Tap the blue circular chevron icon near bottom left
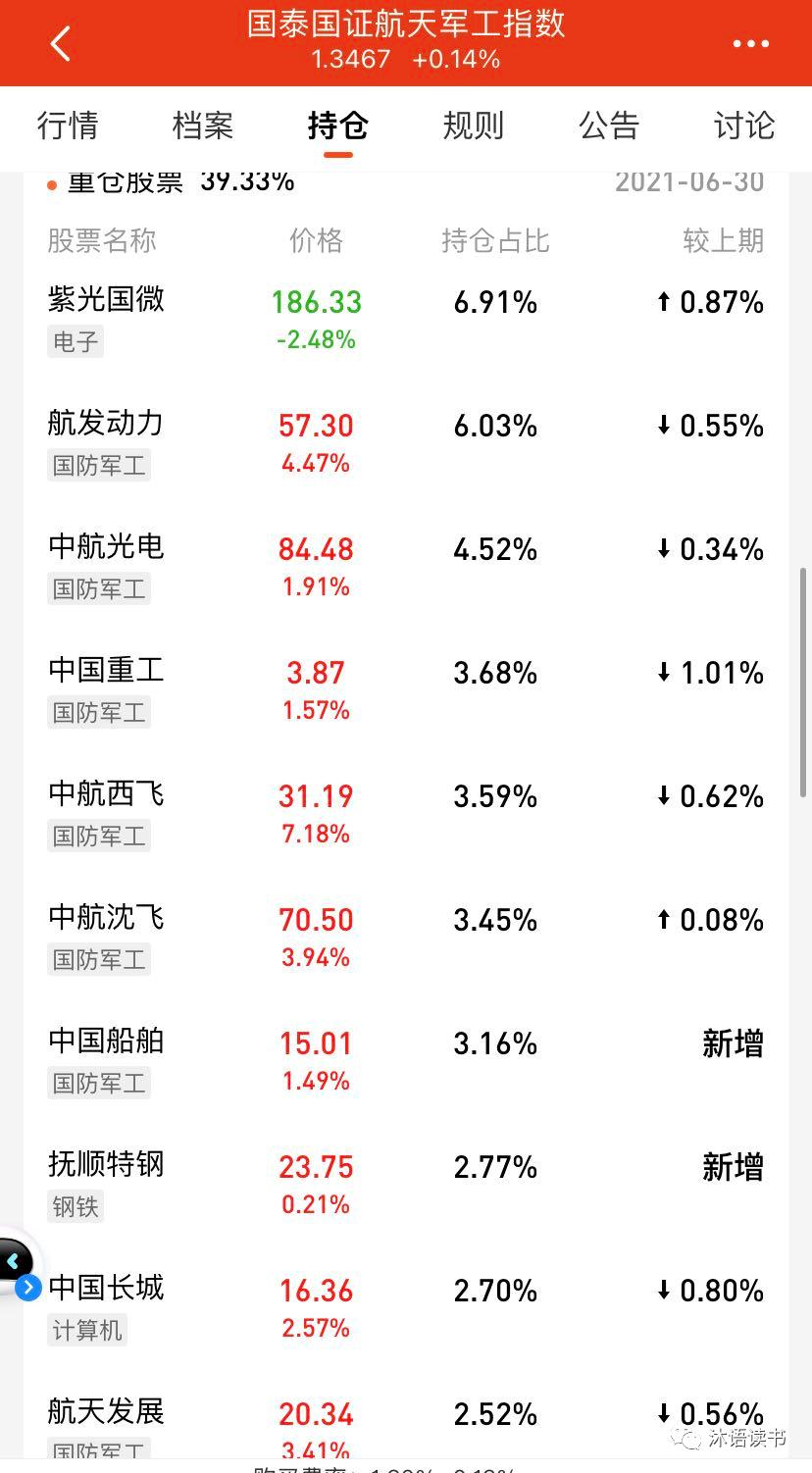The width and height of the screenshot is (812, 1473). [29, 1288]
